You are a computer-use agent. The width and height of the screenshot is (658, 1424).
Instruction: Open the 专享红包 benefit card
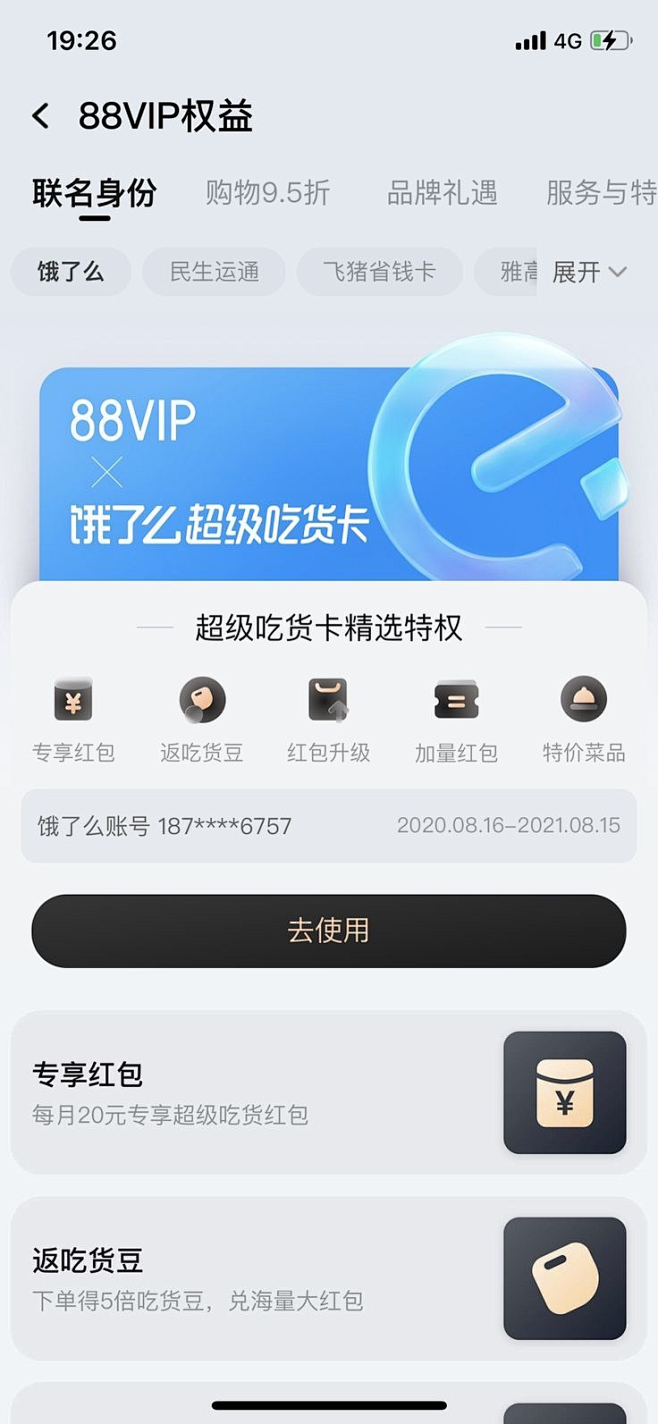pos(329,1092)
